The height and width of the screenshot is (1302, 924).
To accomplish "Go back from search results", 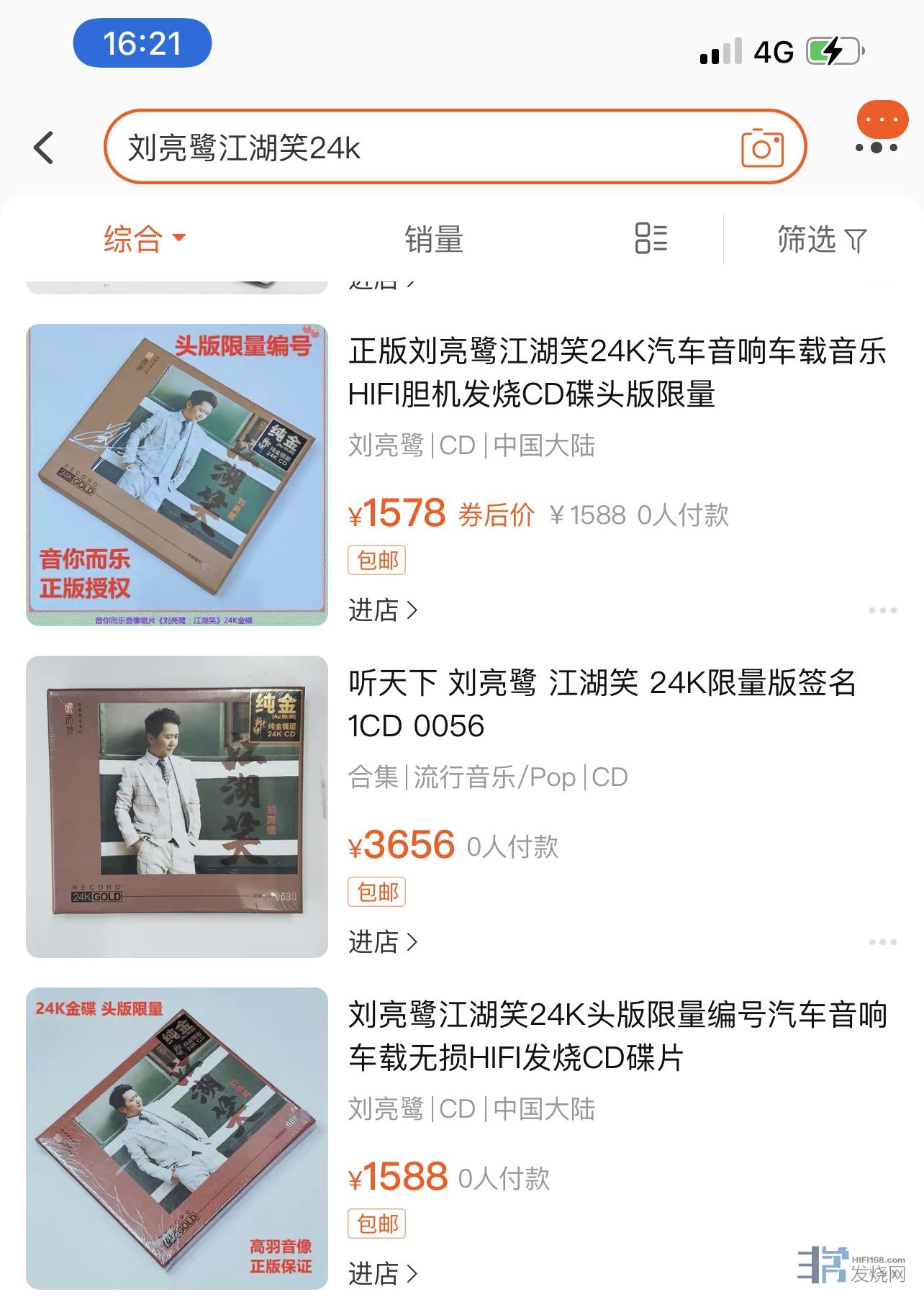I will pyautogui.click(x=45, y=148).
